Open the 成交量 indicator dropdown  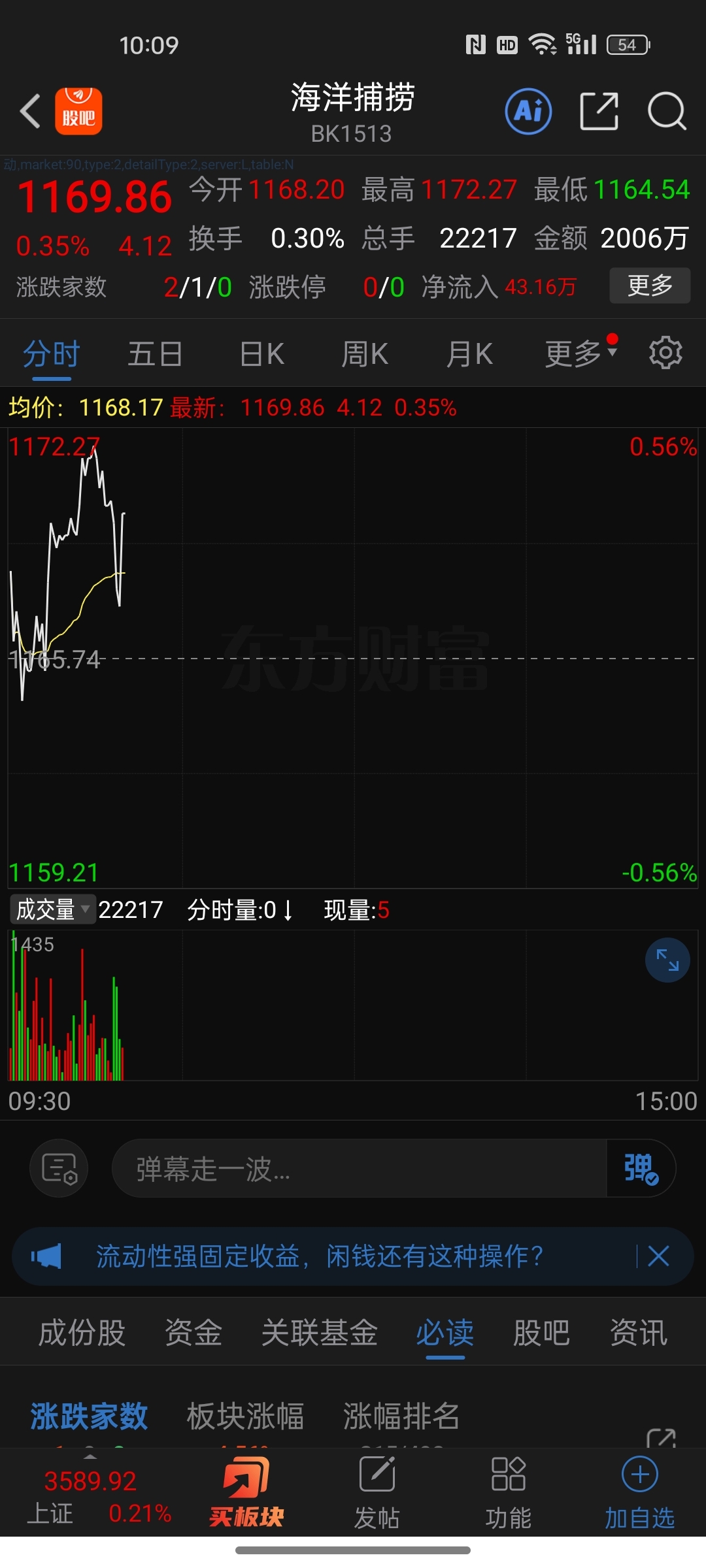[x=53, y=909]
